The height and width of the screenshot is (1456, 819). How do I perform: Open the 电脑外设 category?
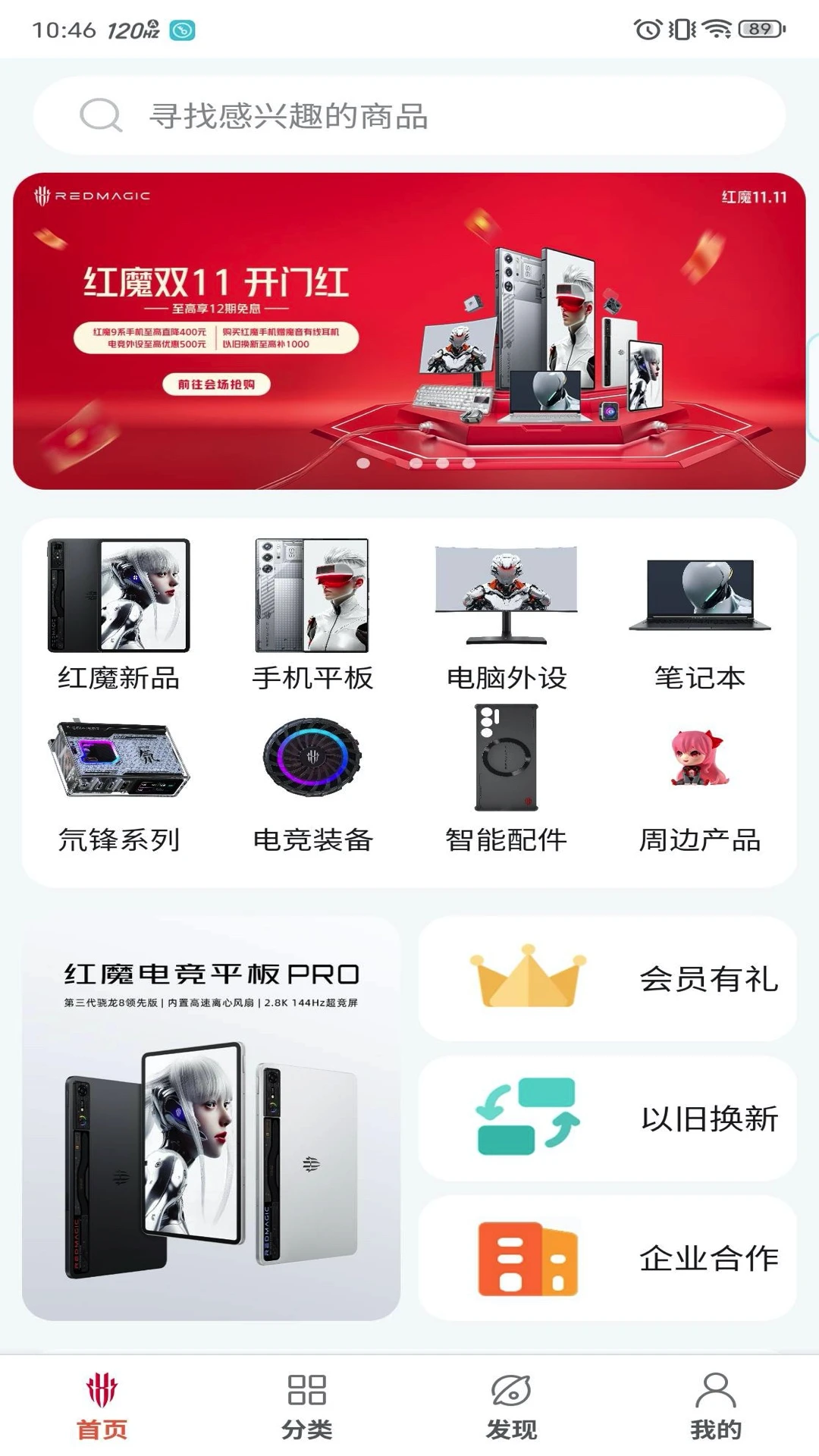[x=507, y=616]
